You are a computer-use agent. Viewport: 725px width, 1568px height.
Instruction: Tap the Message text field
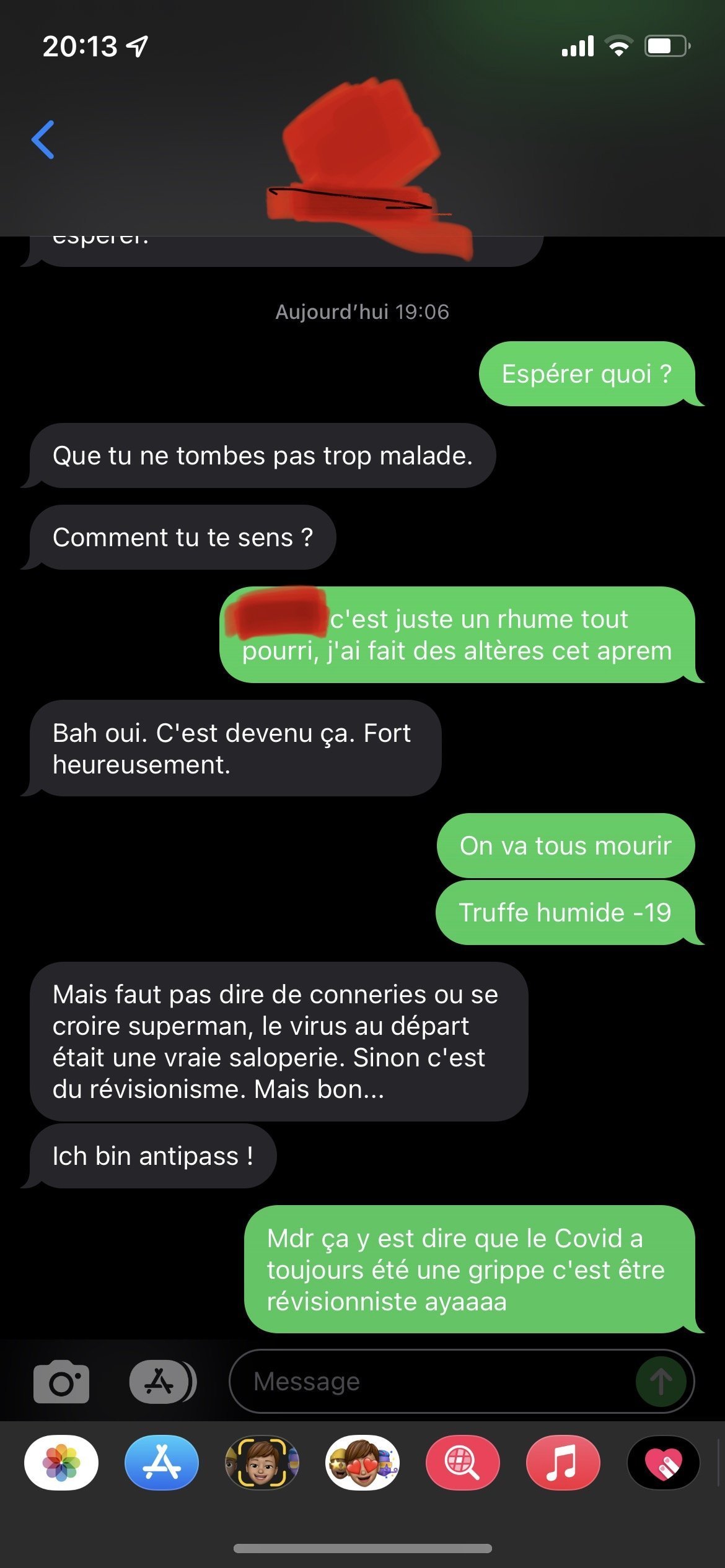[434, 1382]
